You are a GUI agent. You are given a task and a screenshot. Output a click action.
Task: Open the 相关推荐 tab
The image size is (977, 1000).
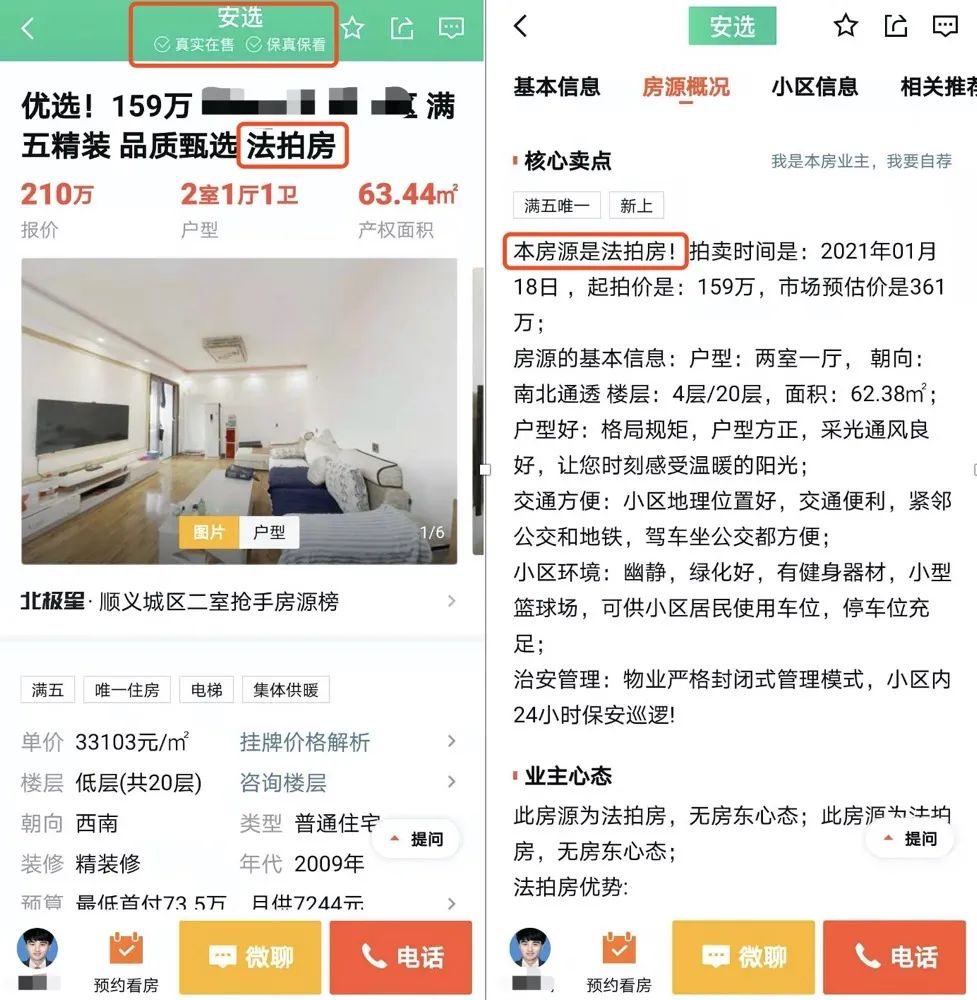point(936,87)
